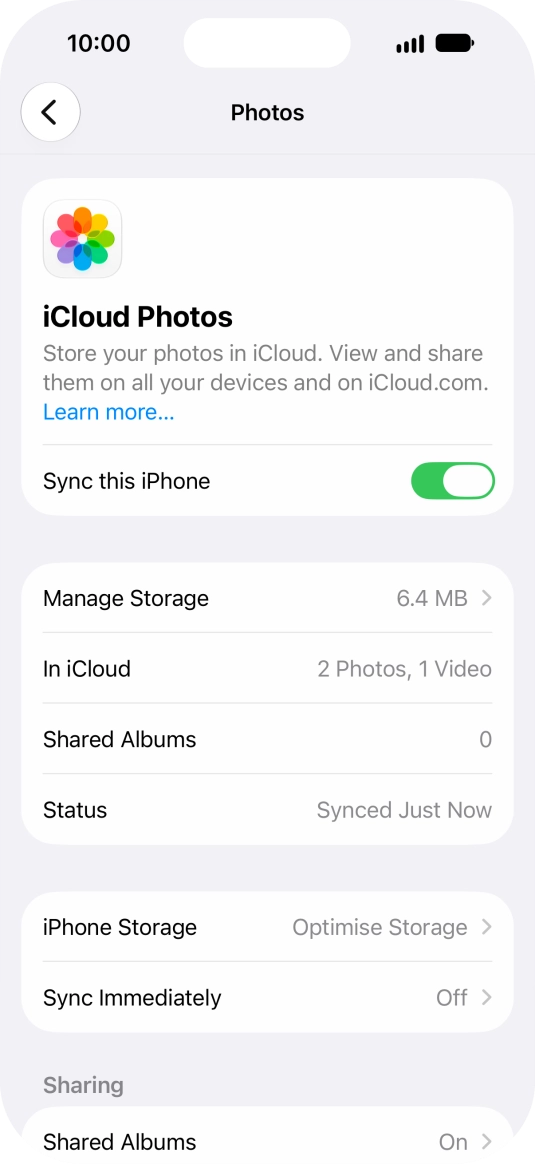Image resolution: width=535 pixels, height=1164 pixels.
Task: Go back using the back arrow
Action: point(50,112)
